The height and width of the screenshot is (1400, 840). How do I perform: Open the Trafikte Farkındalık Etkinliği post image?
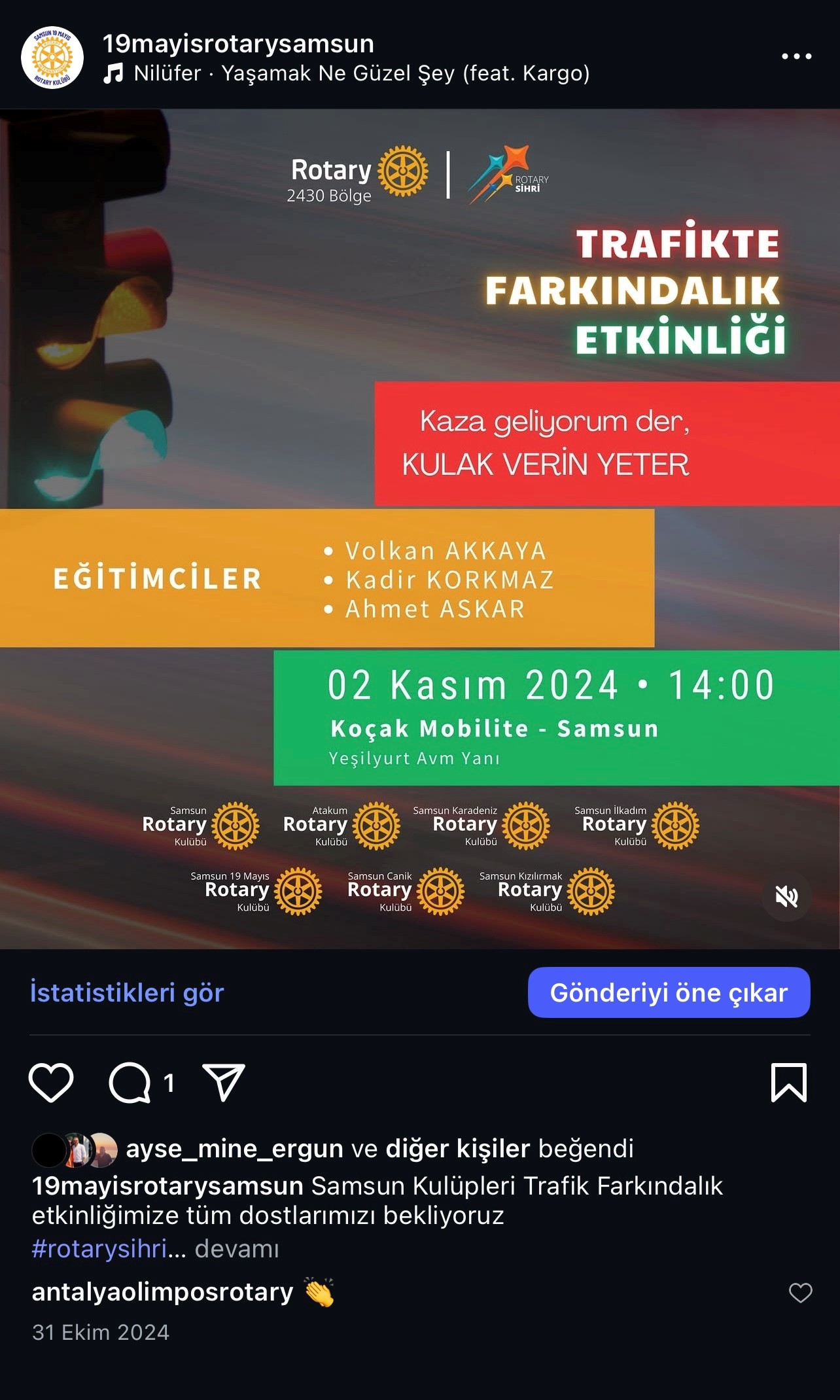point(420,529)
